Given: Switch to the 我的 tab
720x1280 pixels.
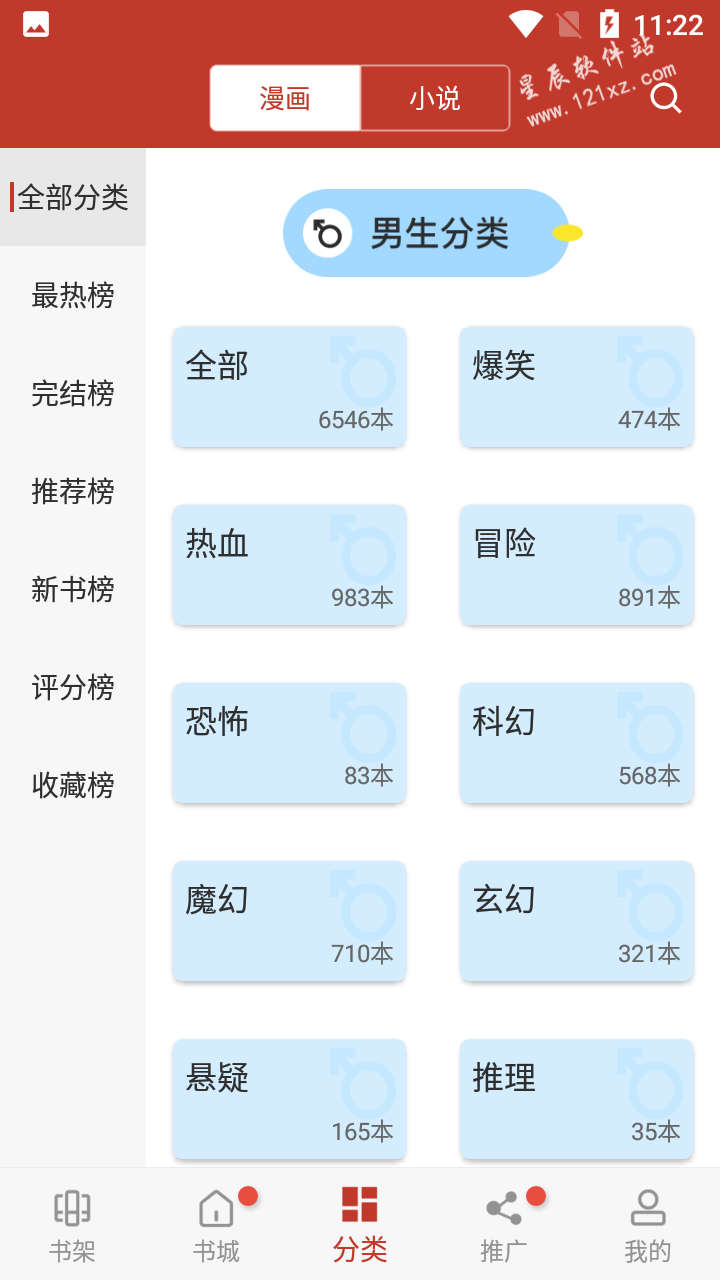Looking at the screenshot, I should 648,1224.
